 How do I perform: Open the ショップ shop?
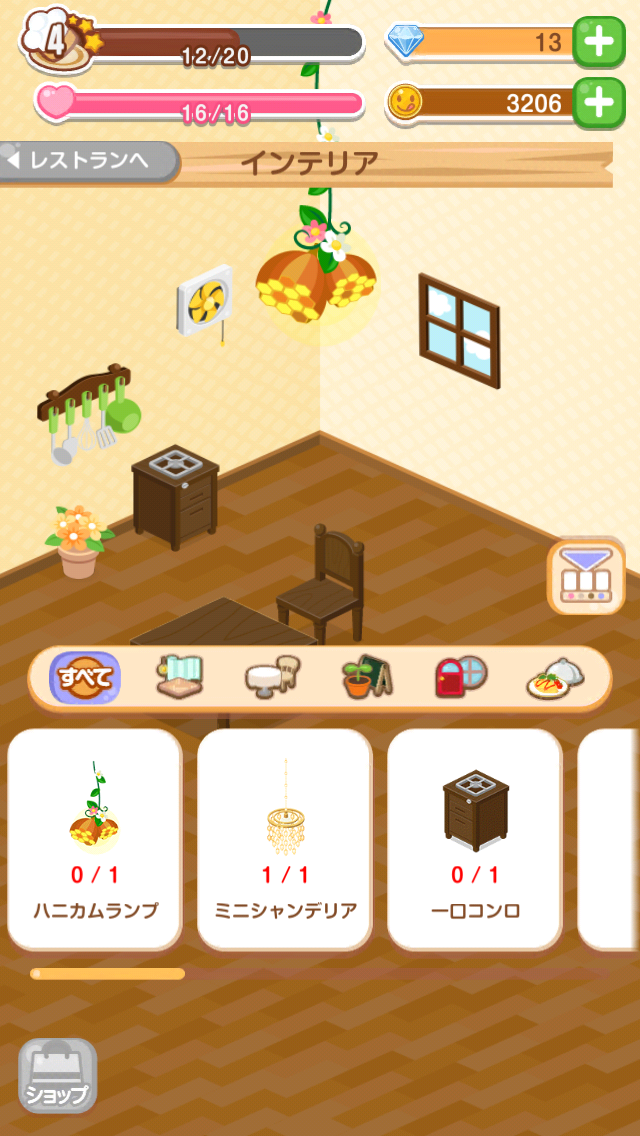58,1076
